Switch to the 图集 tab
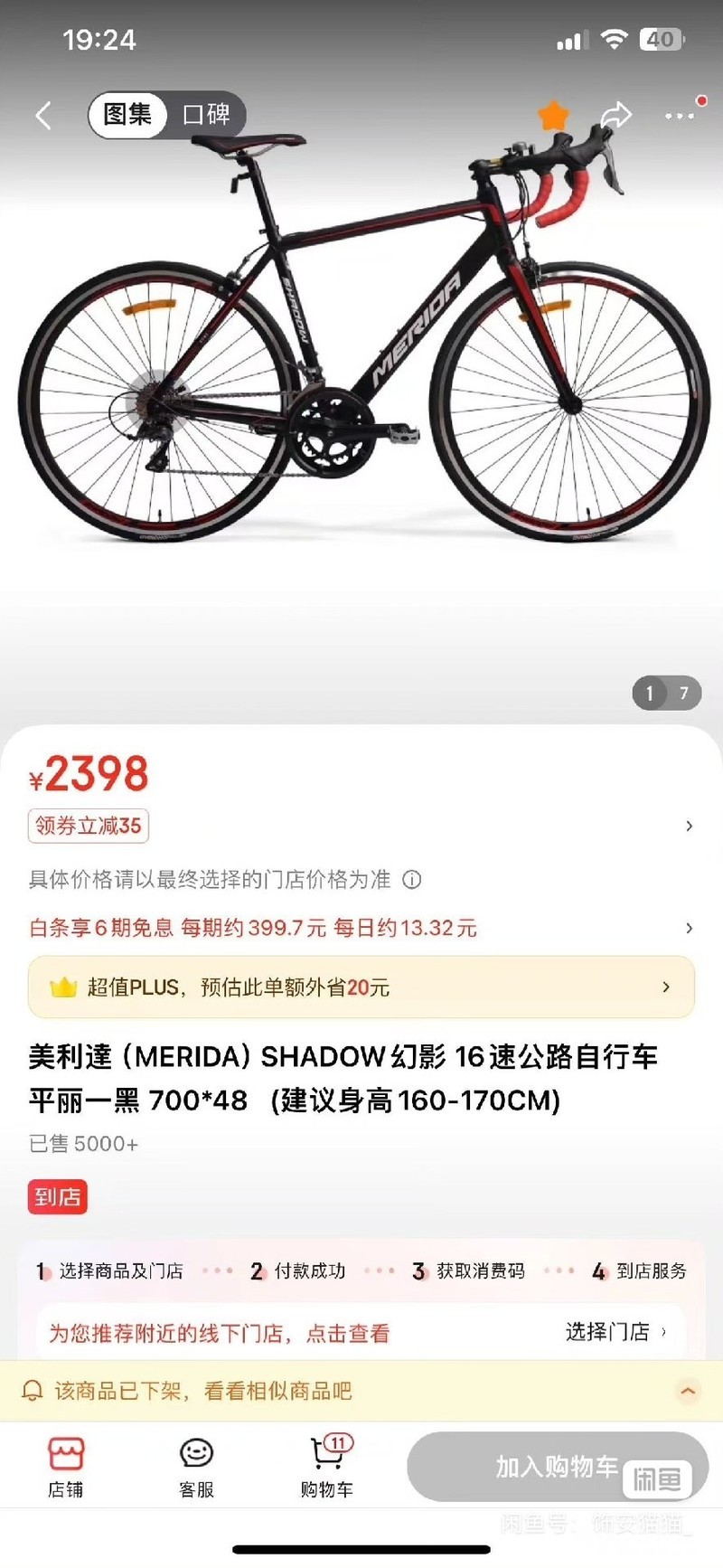This screenshot has width=723, height=1568. click(x=127, y=115)
